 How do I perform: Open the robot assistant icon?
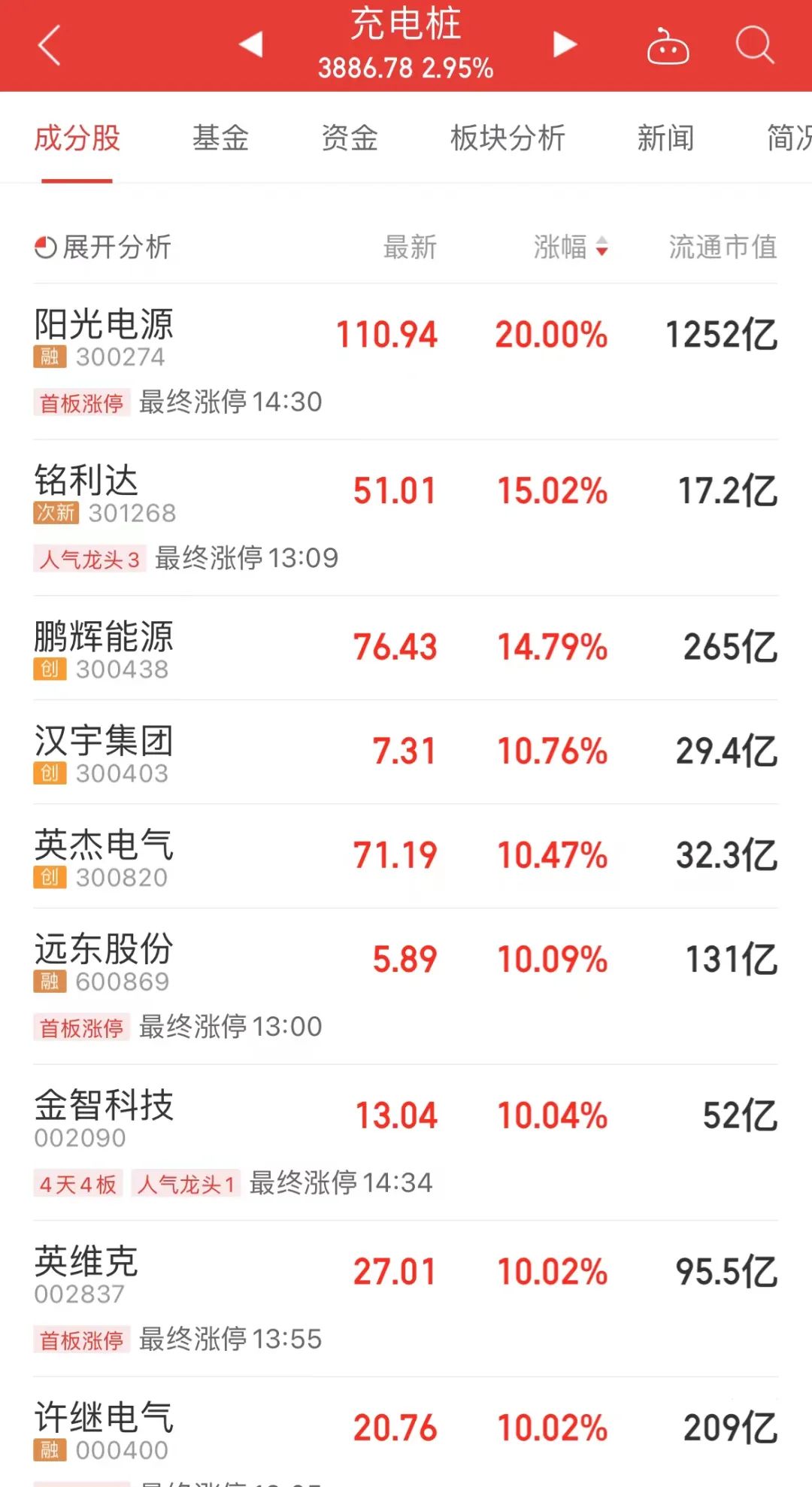coord(668,47)
